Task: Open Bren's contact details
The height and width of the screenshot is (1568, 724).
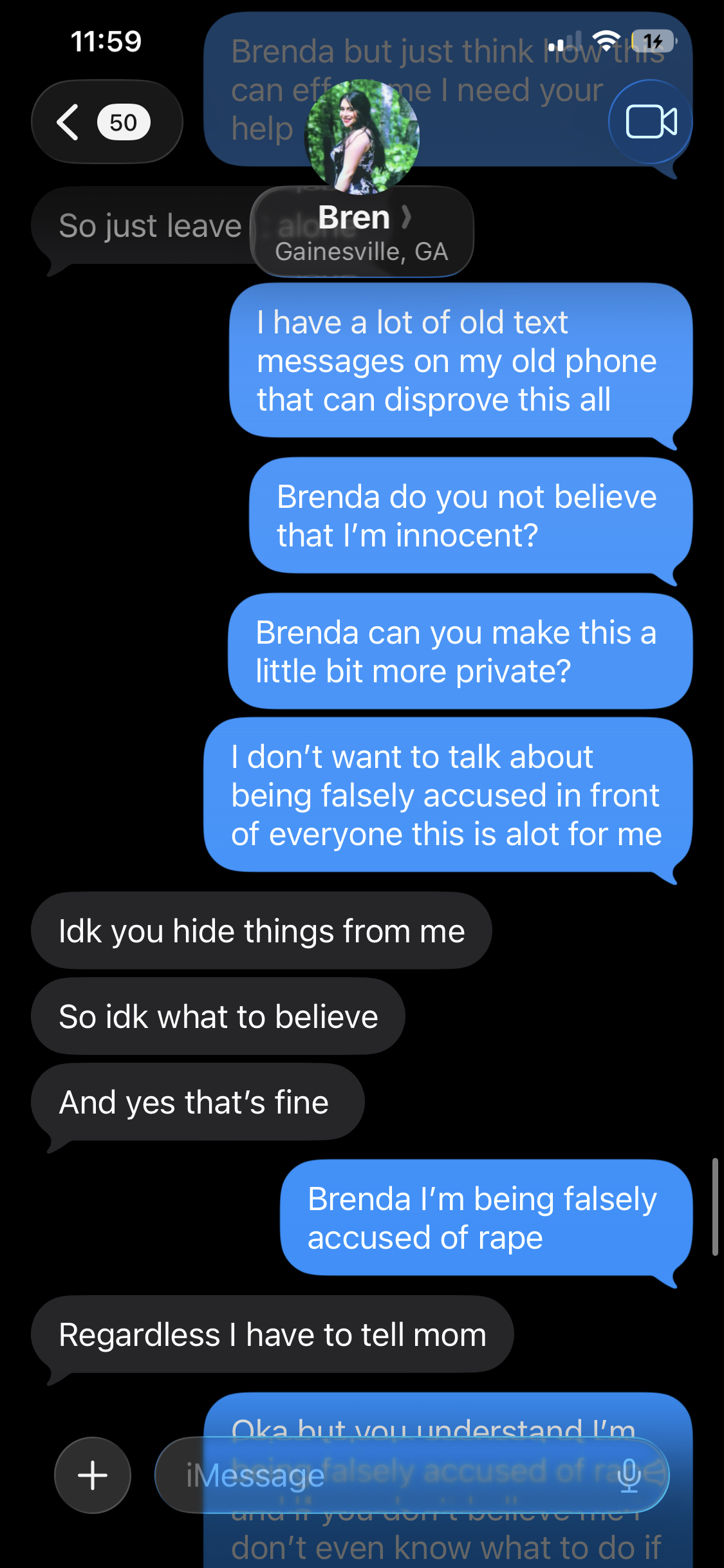Action: (362, 232)
